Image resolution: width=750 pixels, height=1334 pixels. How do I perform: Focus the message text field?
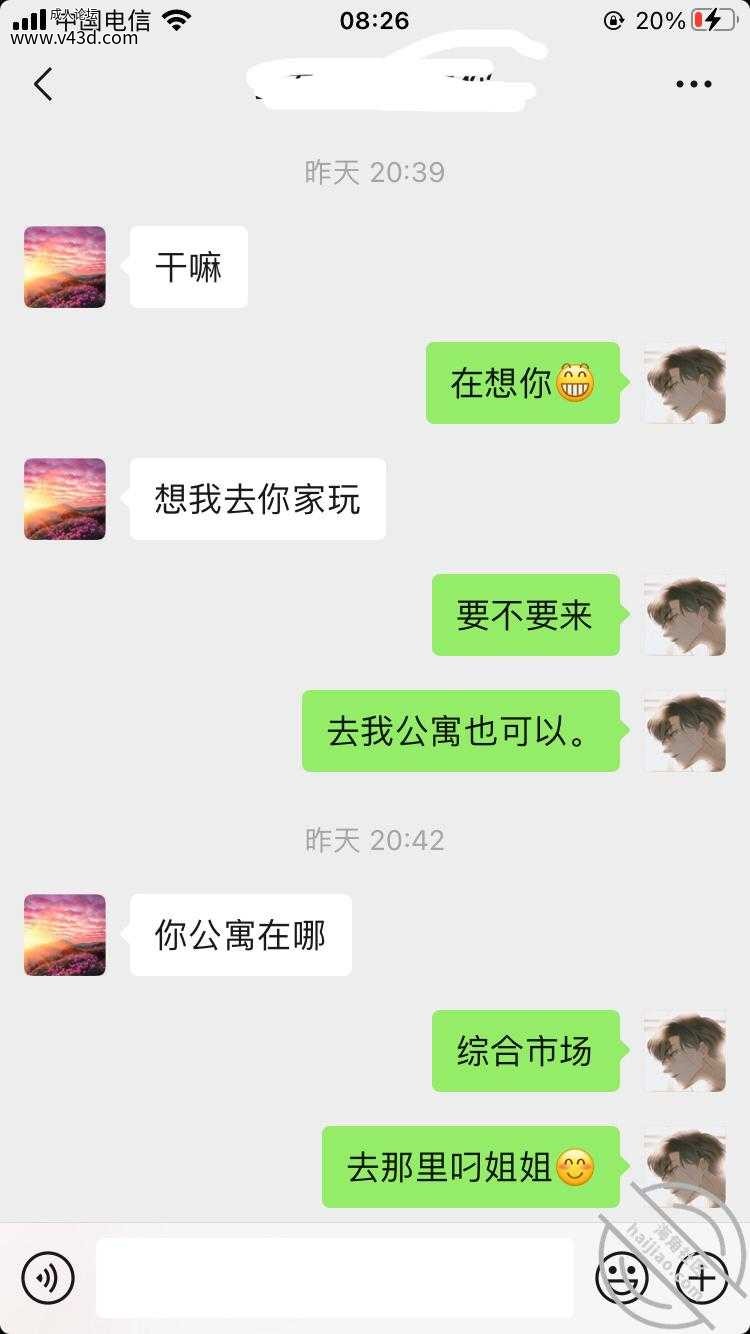[x=335, y=1277]
